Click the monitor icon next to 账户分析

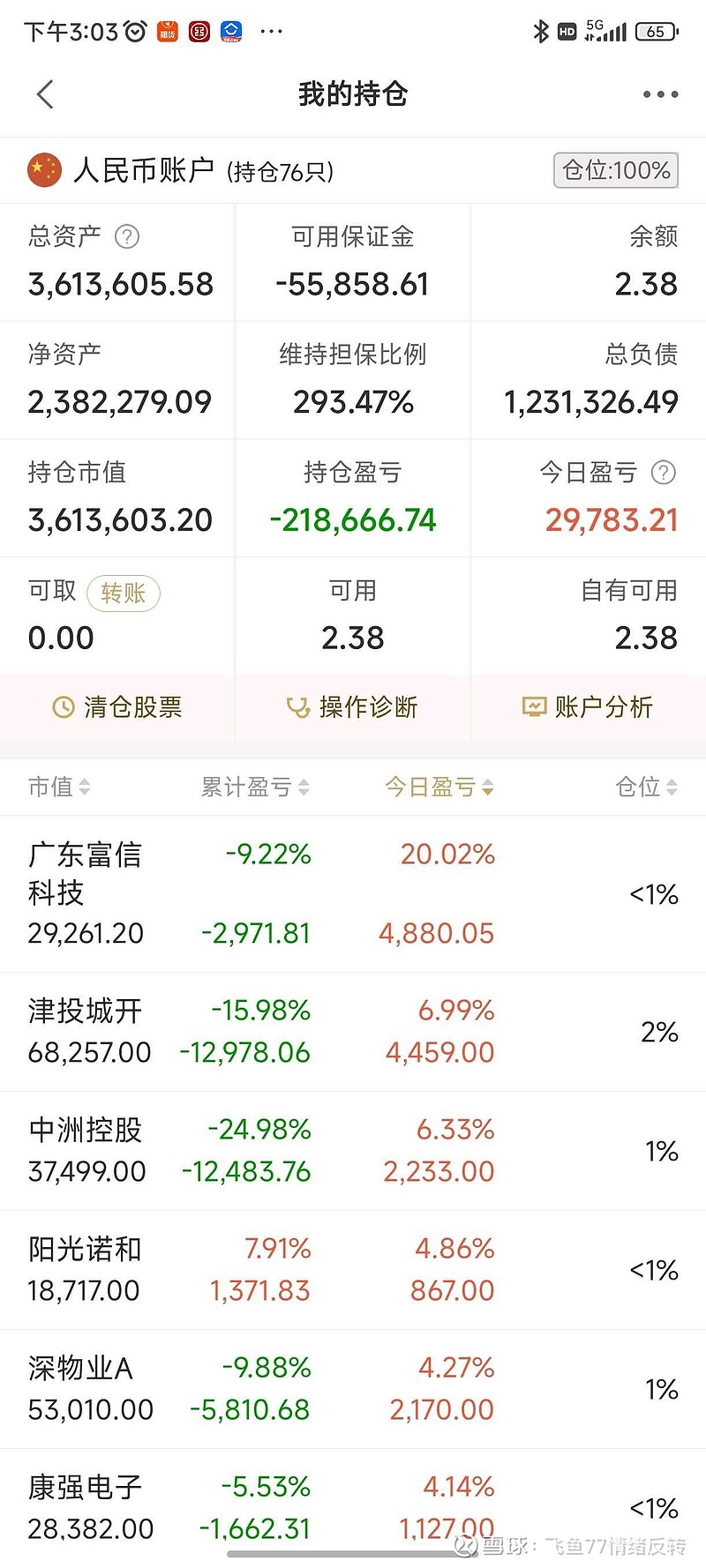[534, 706]
